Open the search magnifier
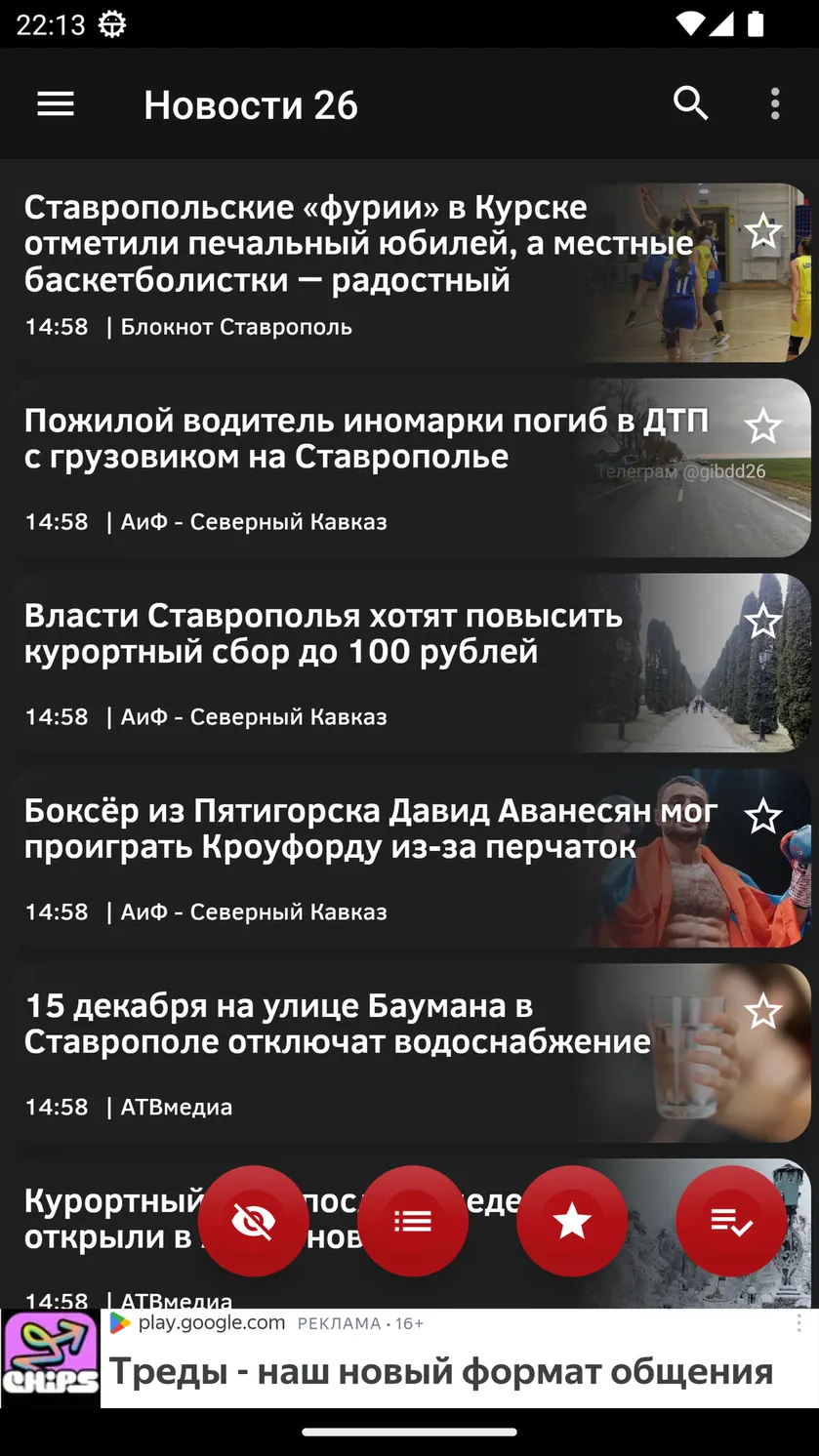 690,103
